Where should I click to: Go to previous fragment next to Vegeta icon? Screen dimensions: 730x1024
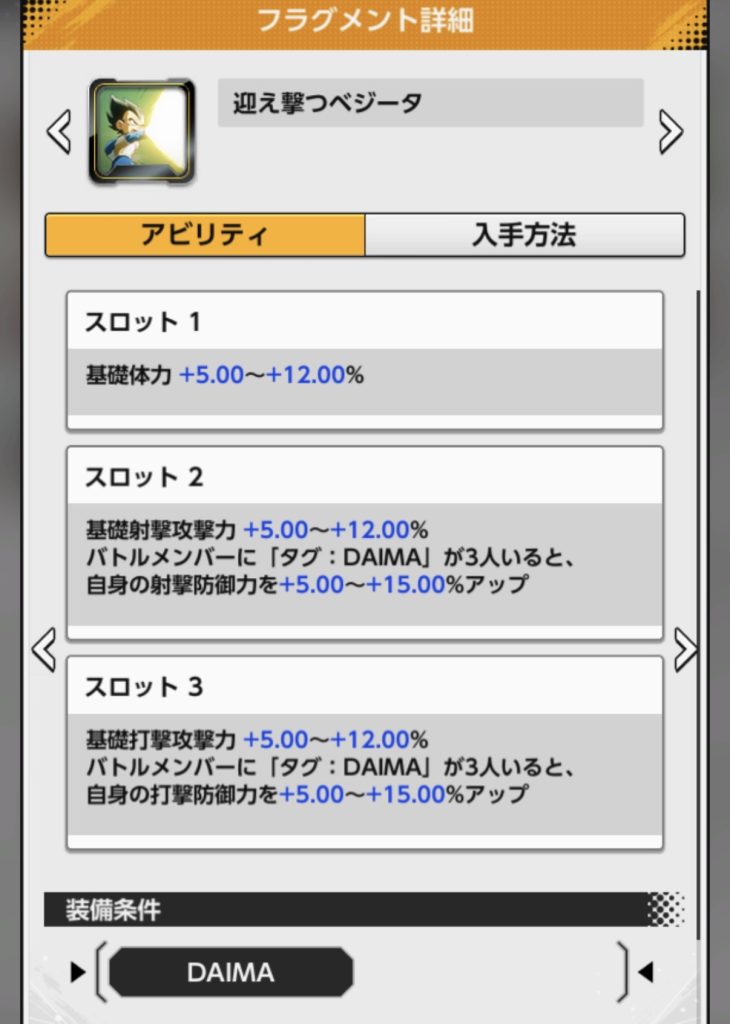(x=59, y=132)
